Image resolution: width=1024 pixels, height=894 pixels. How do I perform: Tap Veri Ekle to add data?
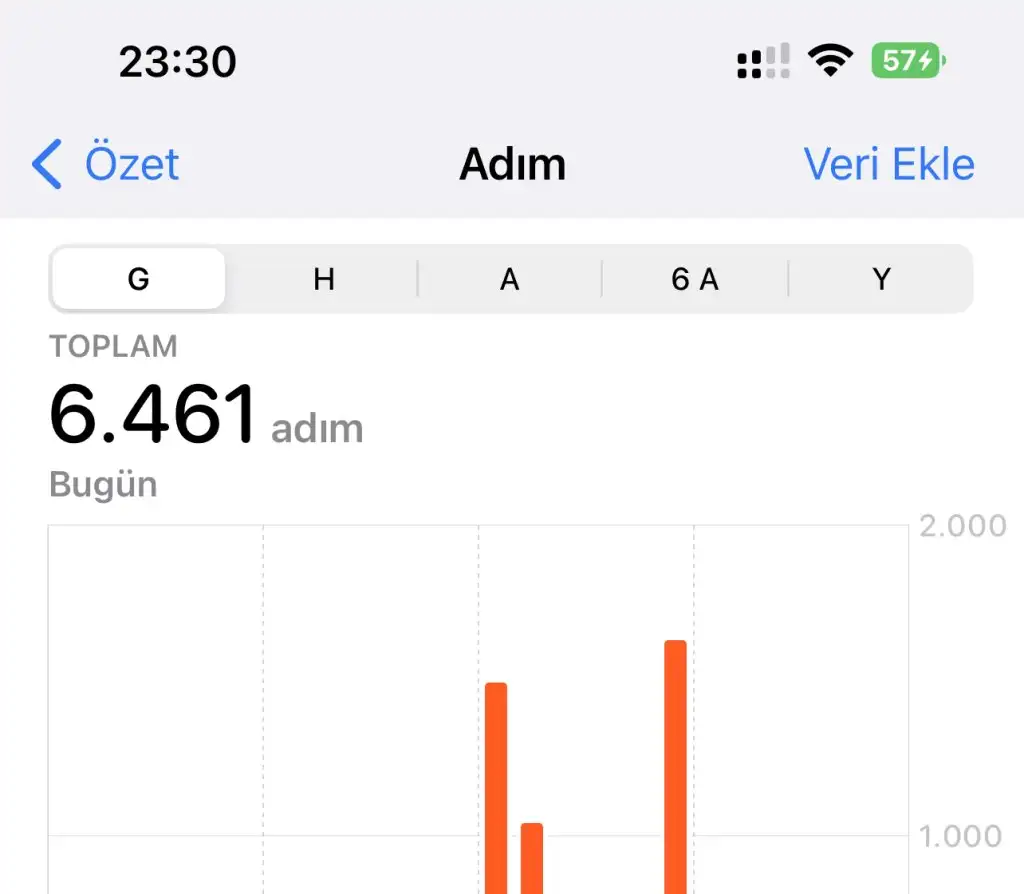[888, 164]
